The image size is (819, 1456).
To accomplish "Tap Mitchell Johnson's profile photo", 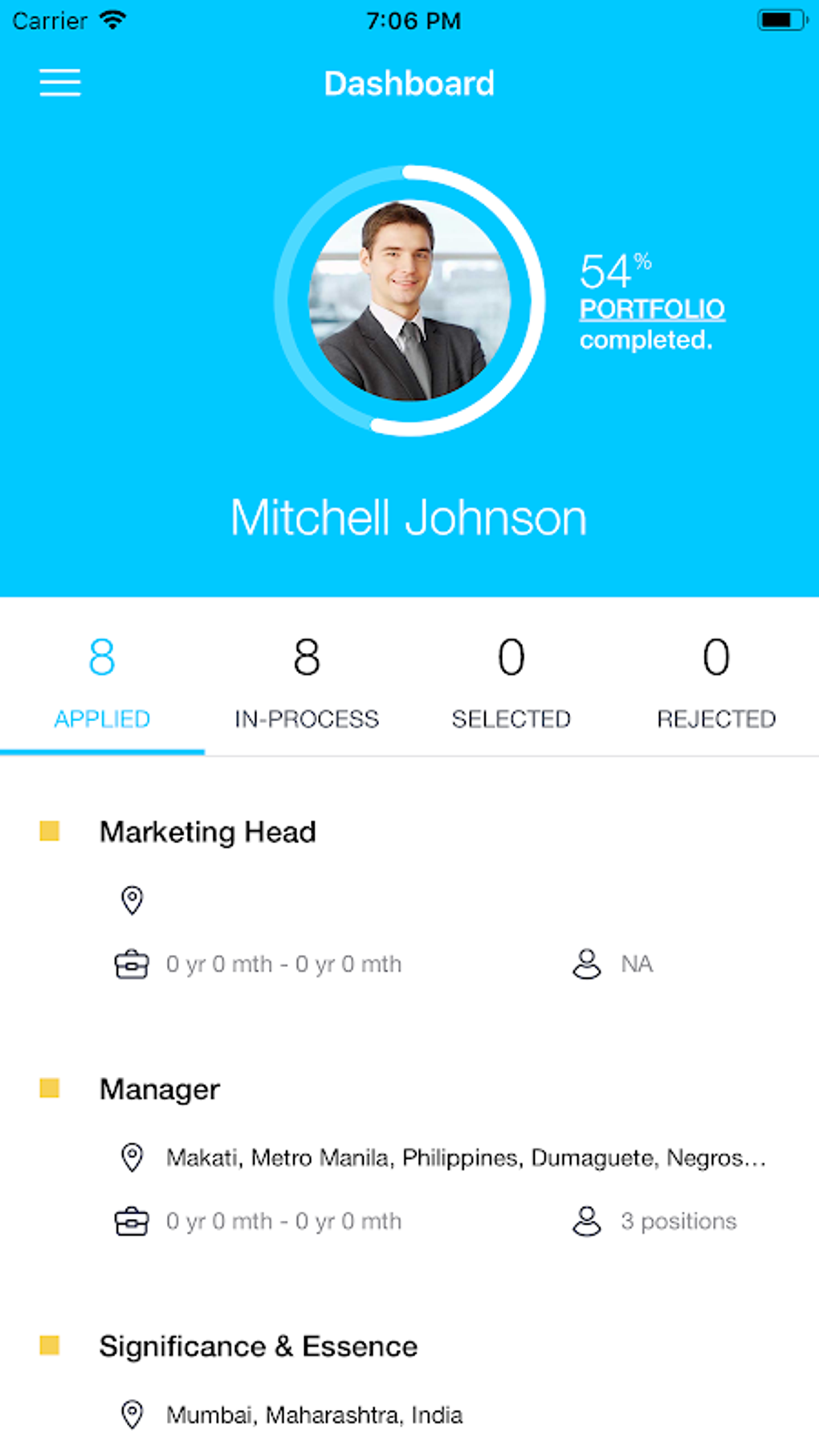I will tap(409, 300).
